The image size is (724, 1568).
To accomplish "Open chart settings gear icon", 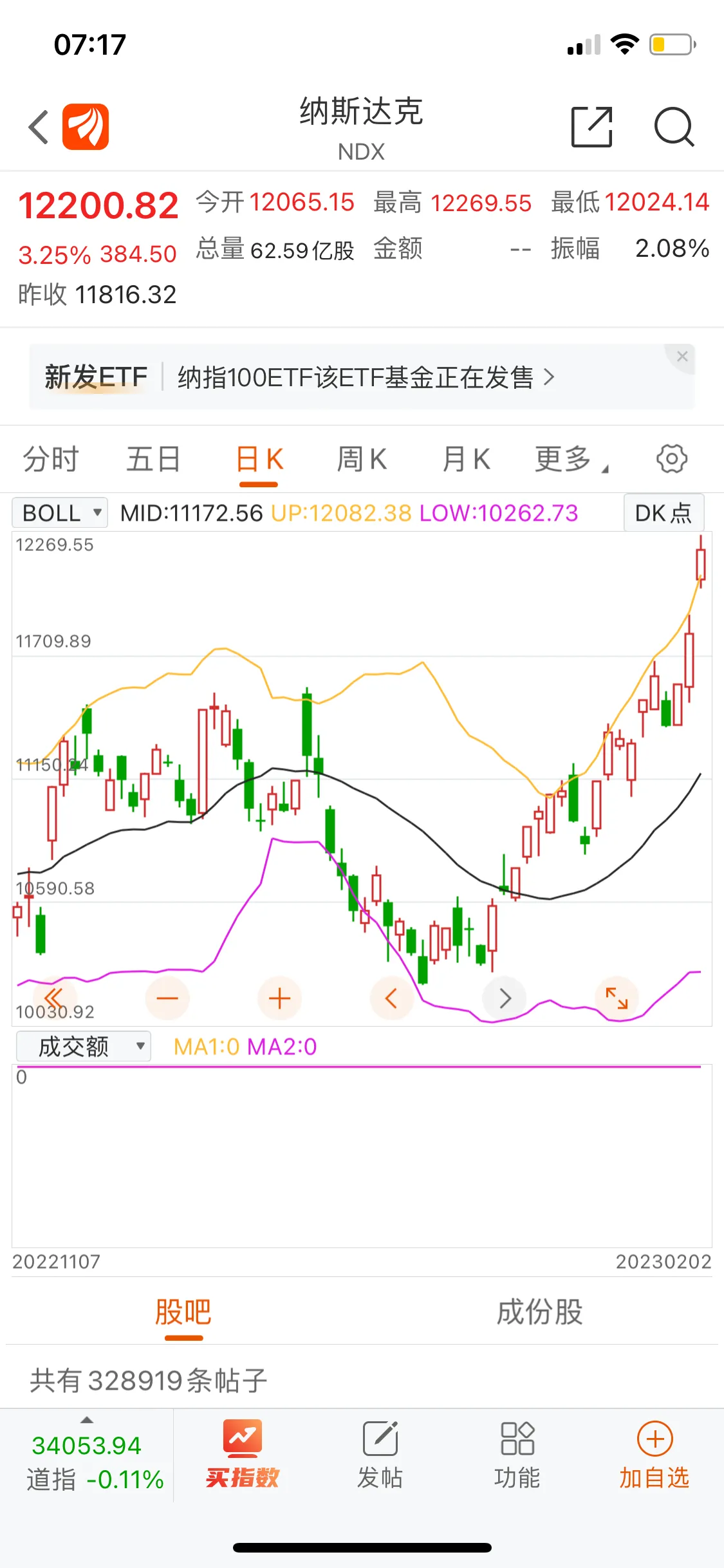I will (x=672, y=459).
